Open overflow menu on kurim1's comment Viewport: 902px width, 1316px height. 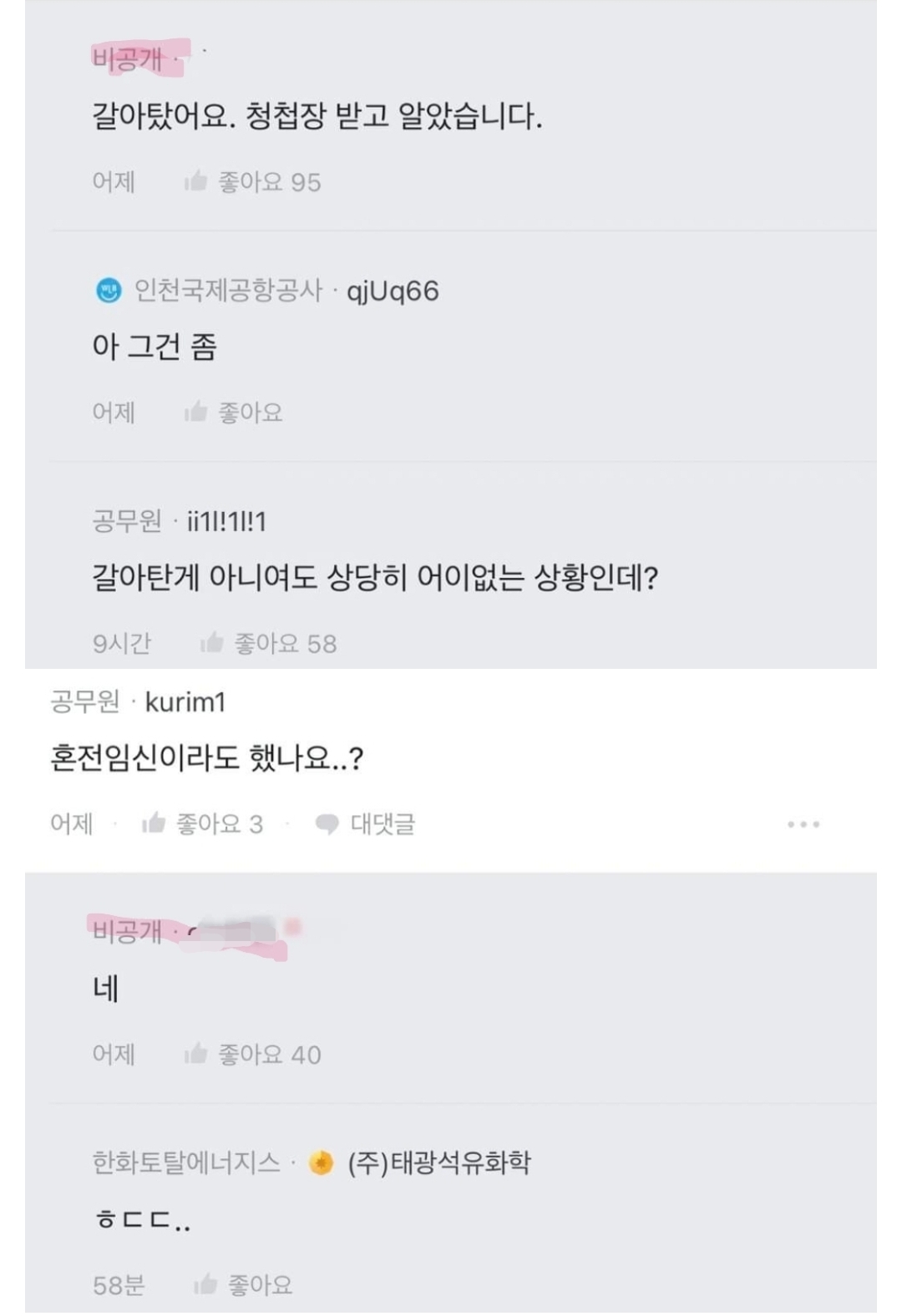coord(803,824)
